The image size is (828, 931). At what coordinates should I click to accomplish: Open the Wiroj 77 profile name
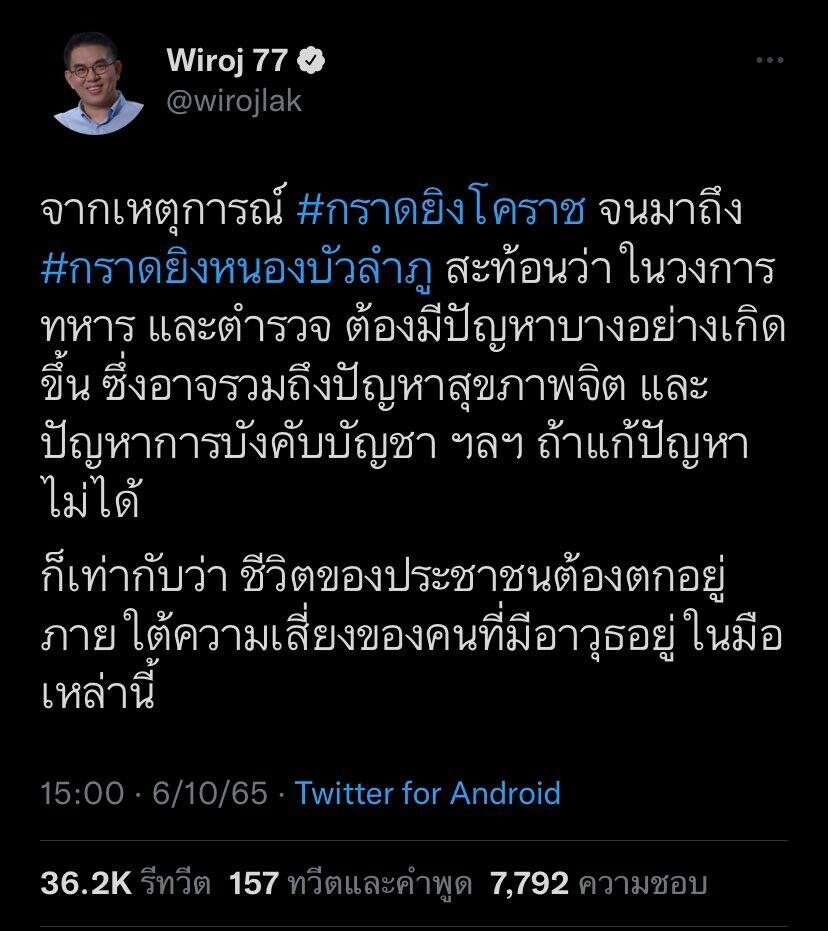pyautogui.click(x=228, y=61)
